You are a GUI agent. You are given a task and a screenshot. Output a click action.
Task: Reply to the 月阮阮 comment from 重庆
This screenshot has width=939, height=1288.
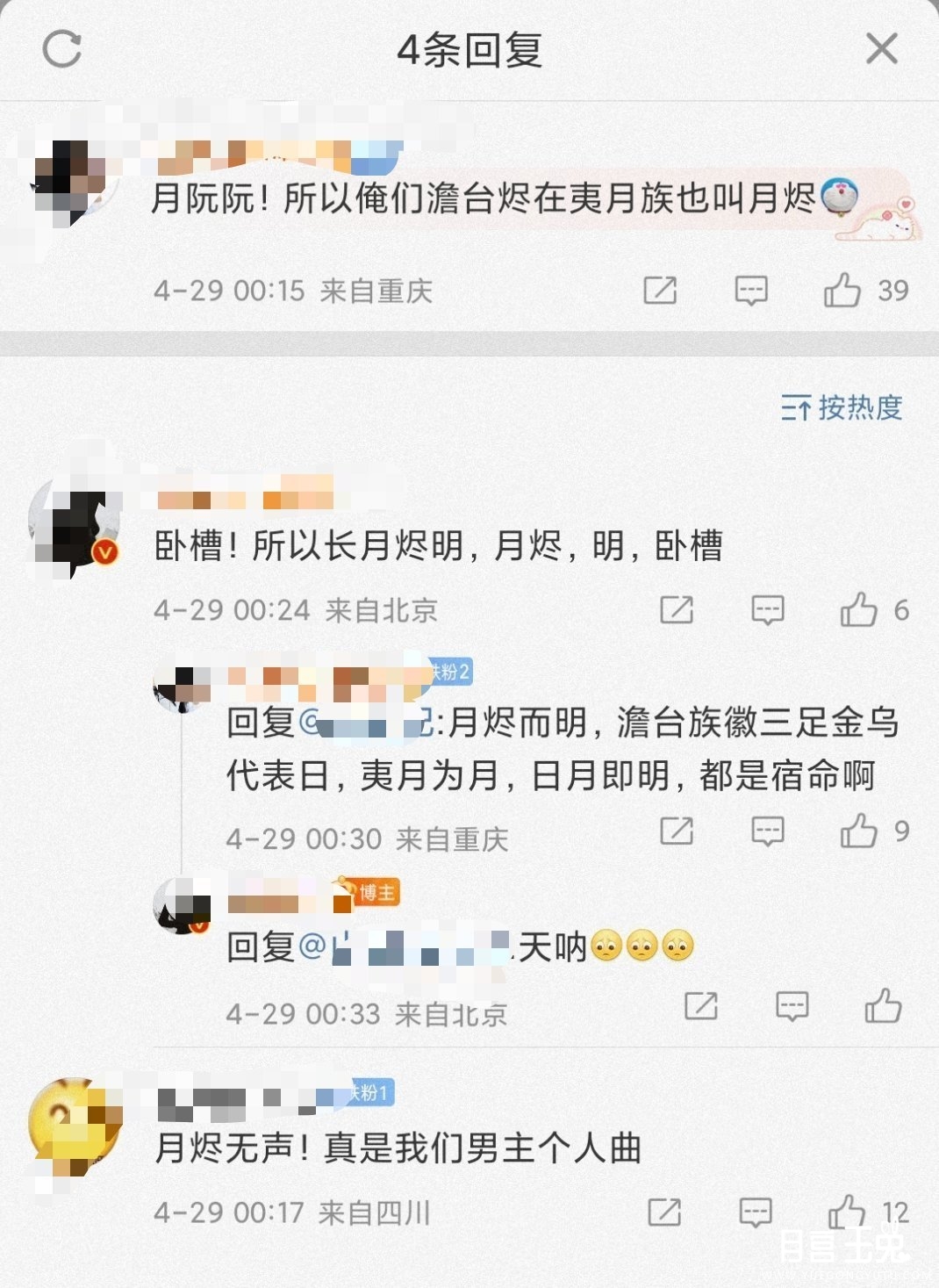(751, 290)
